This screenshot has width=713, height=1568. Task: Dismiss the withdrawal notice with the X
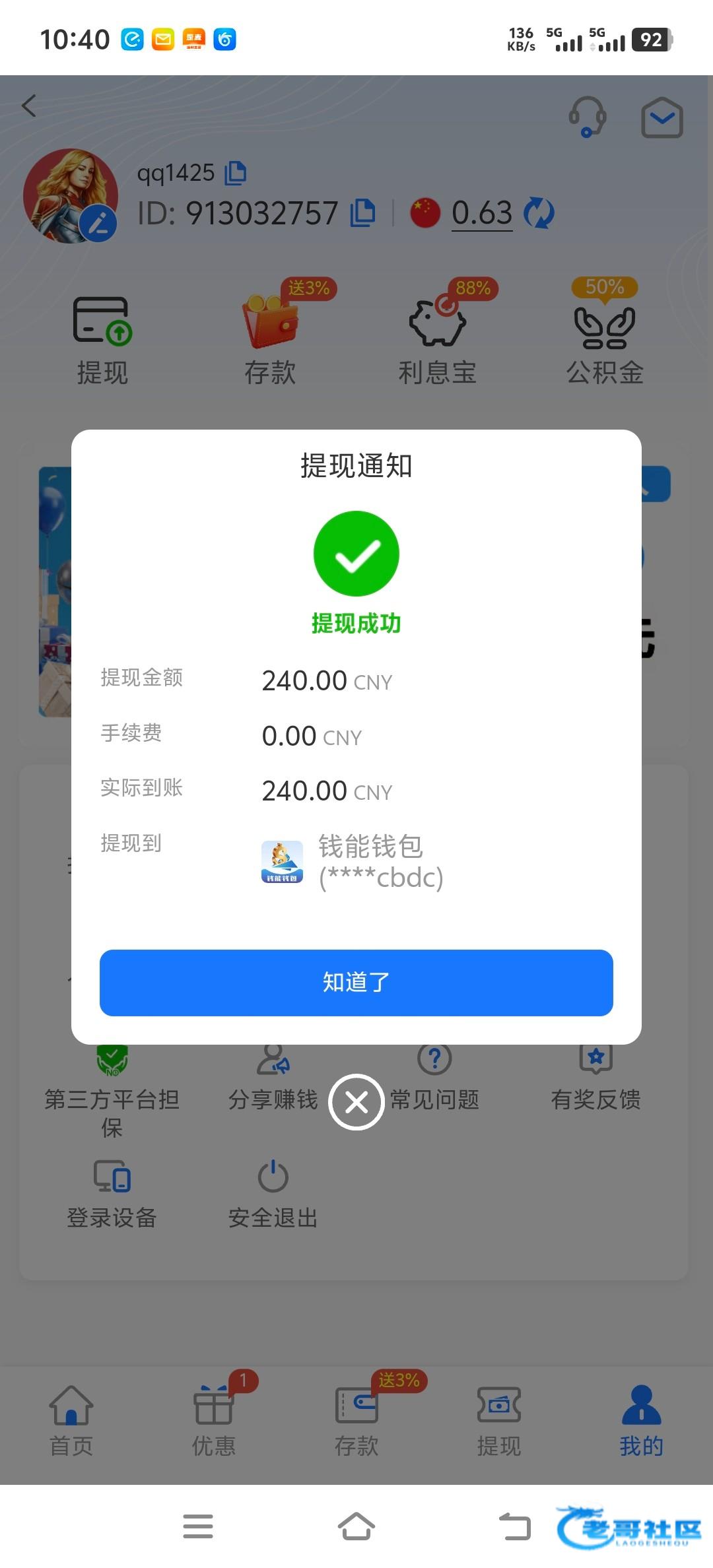(356, 1102)
